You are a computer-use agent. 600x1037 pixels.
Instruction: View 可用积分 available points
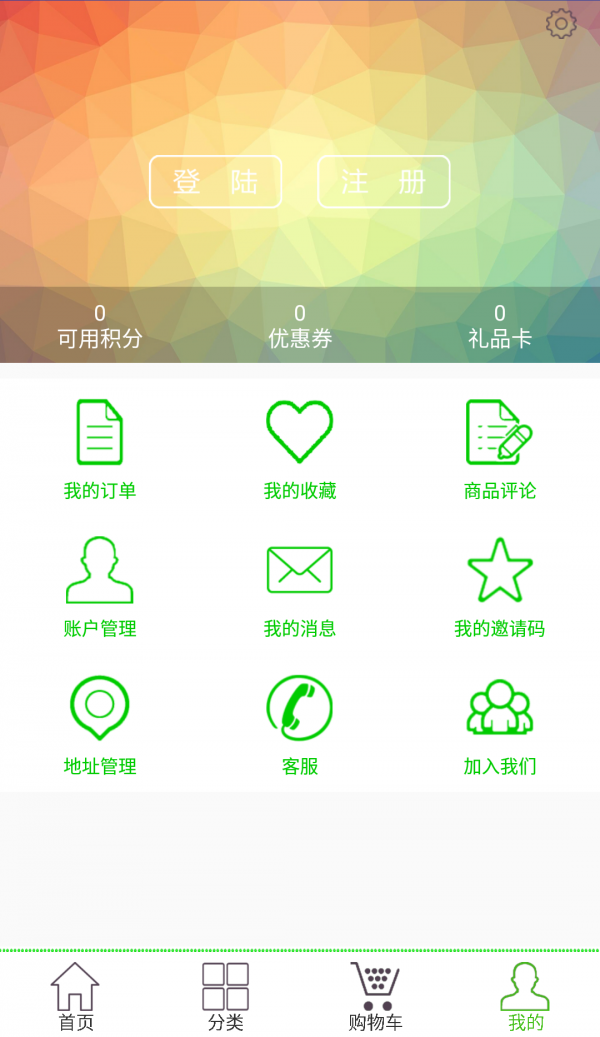(x=100, y=327)
